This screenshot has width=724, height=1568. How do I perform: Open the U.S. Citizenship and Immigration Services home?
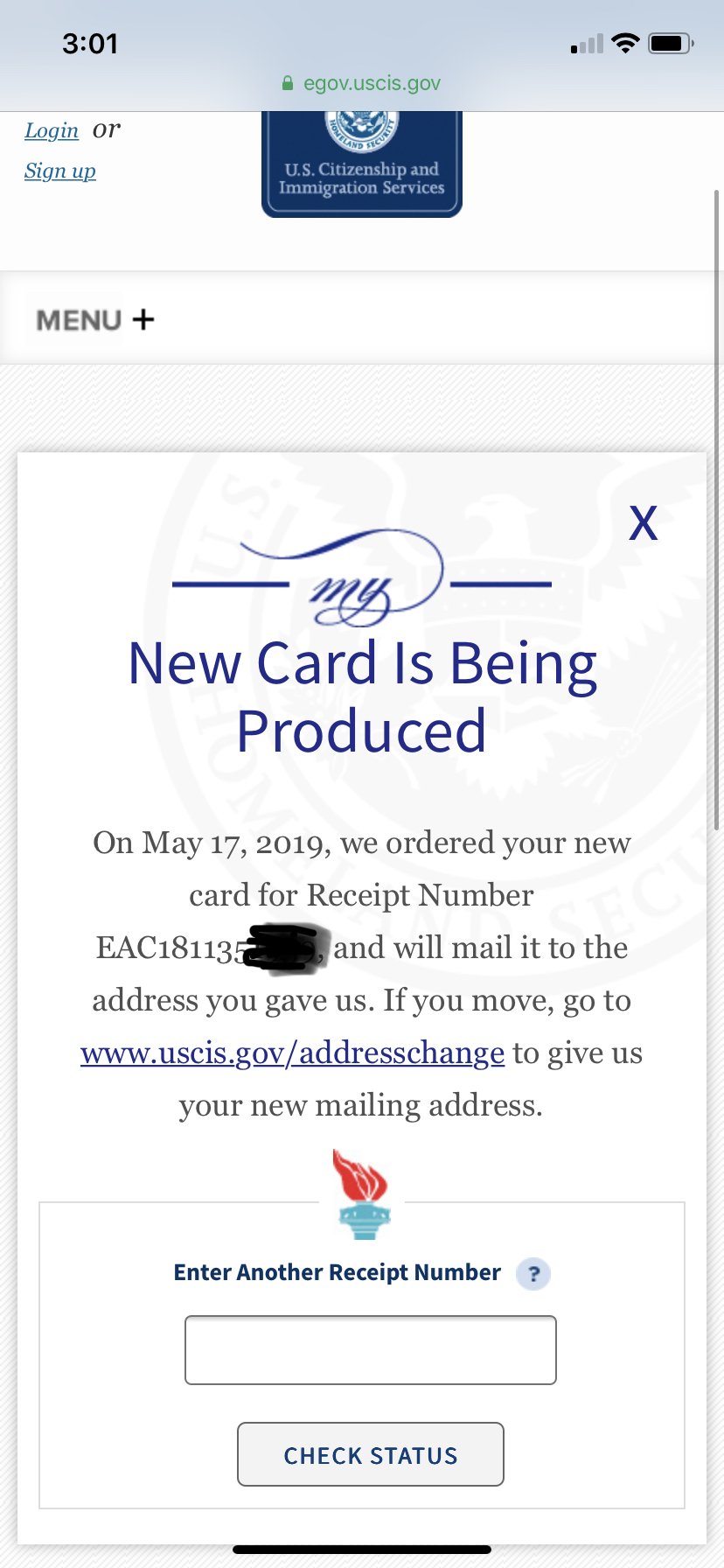[x=362, y=164]
